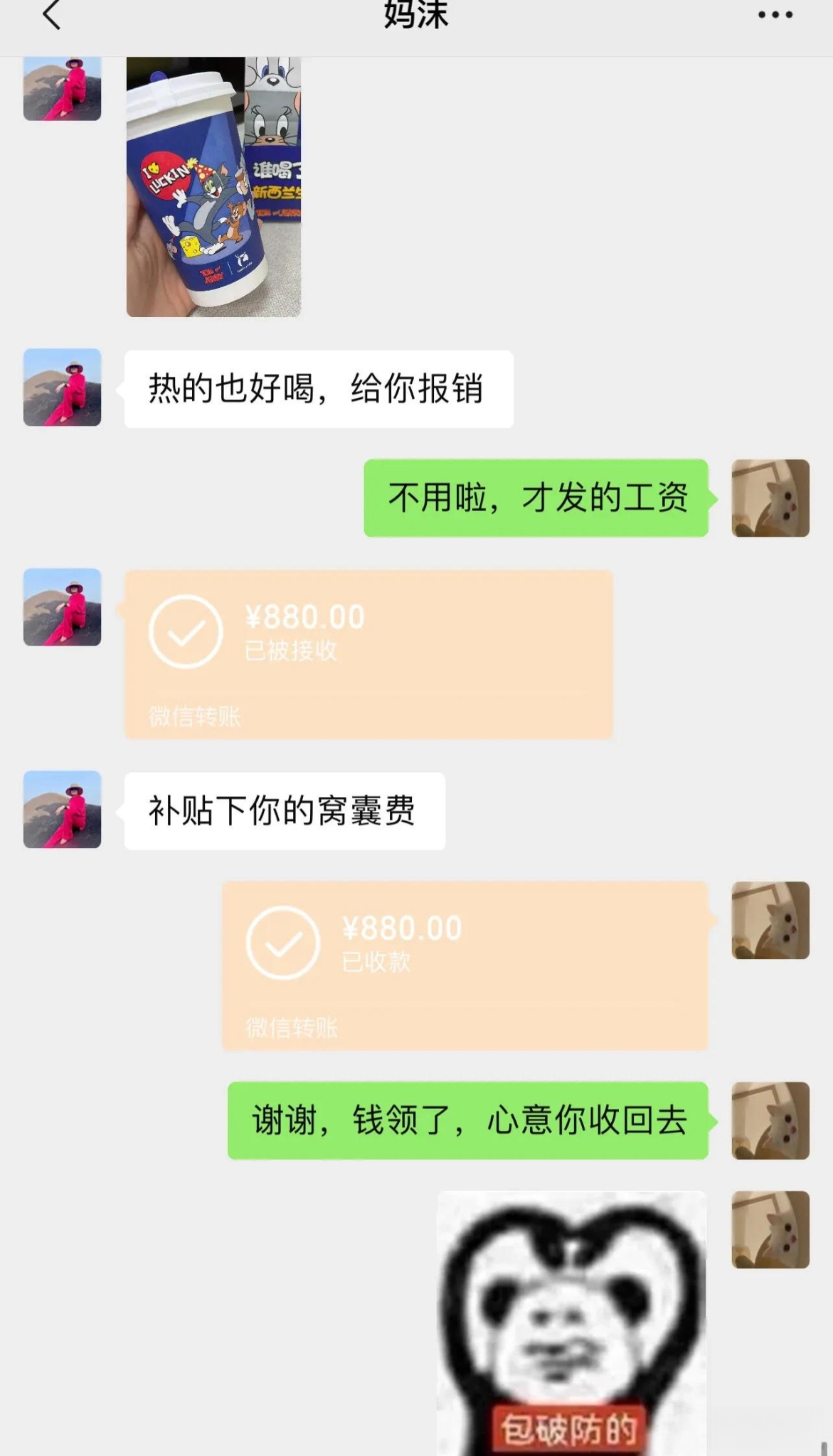Go back to the chat list

tap(51, 16)
